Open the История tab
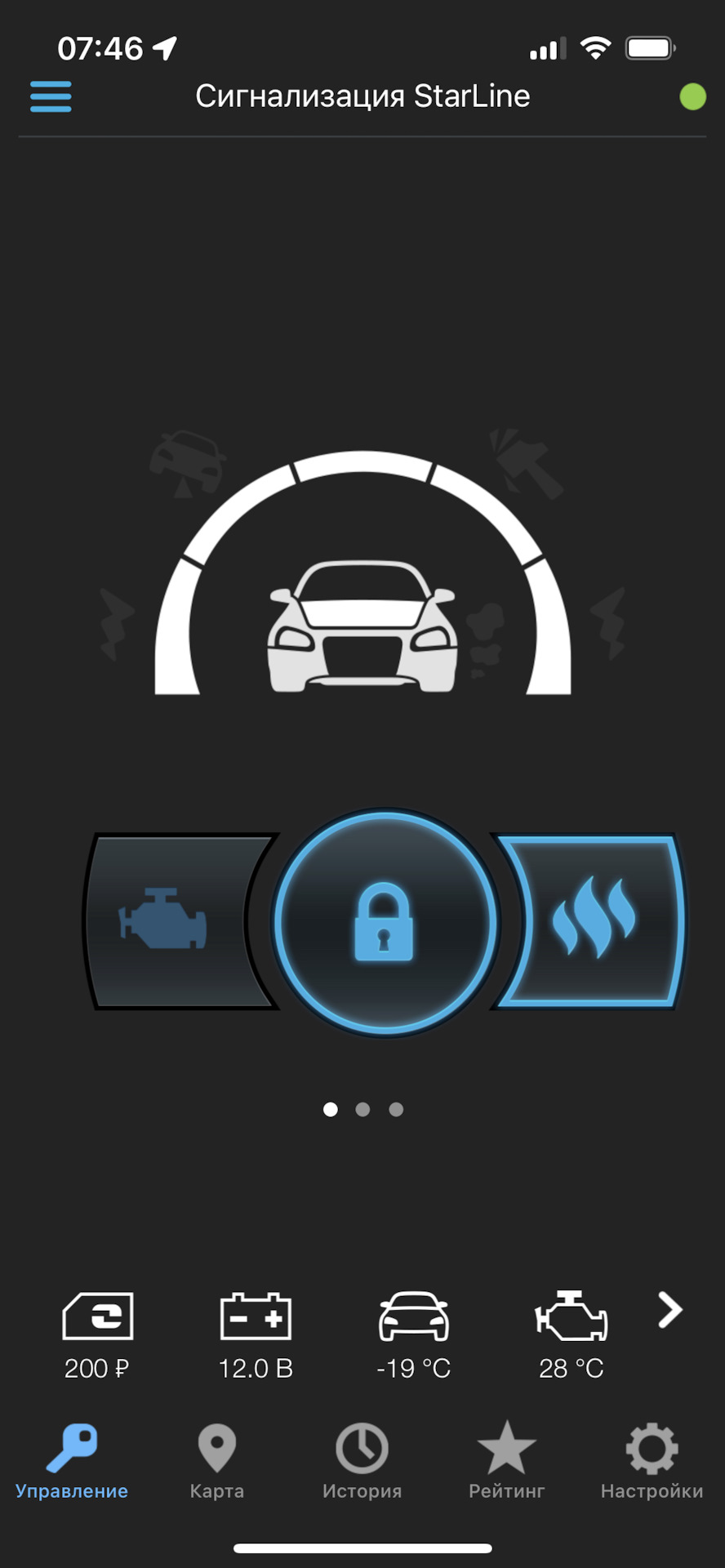The height and width of the screenshot is (1568, 725). coord(362,1462)
